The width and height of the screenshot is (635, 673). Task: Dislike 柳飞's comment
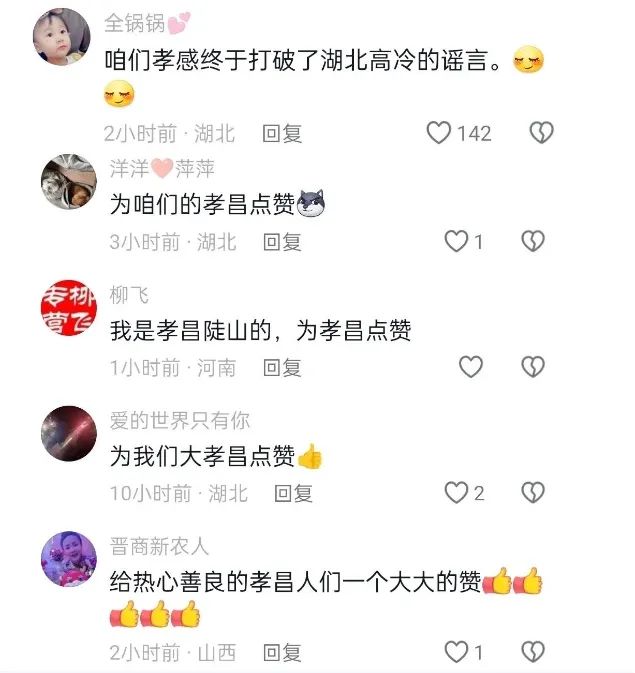click(x=534, y=367)
